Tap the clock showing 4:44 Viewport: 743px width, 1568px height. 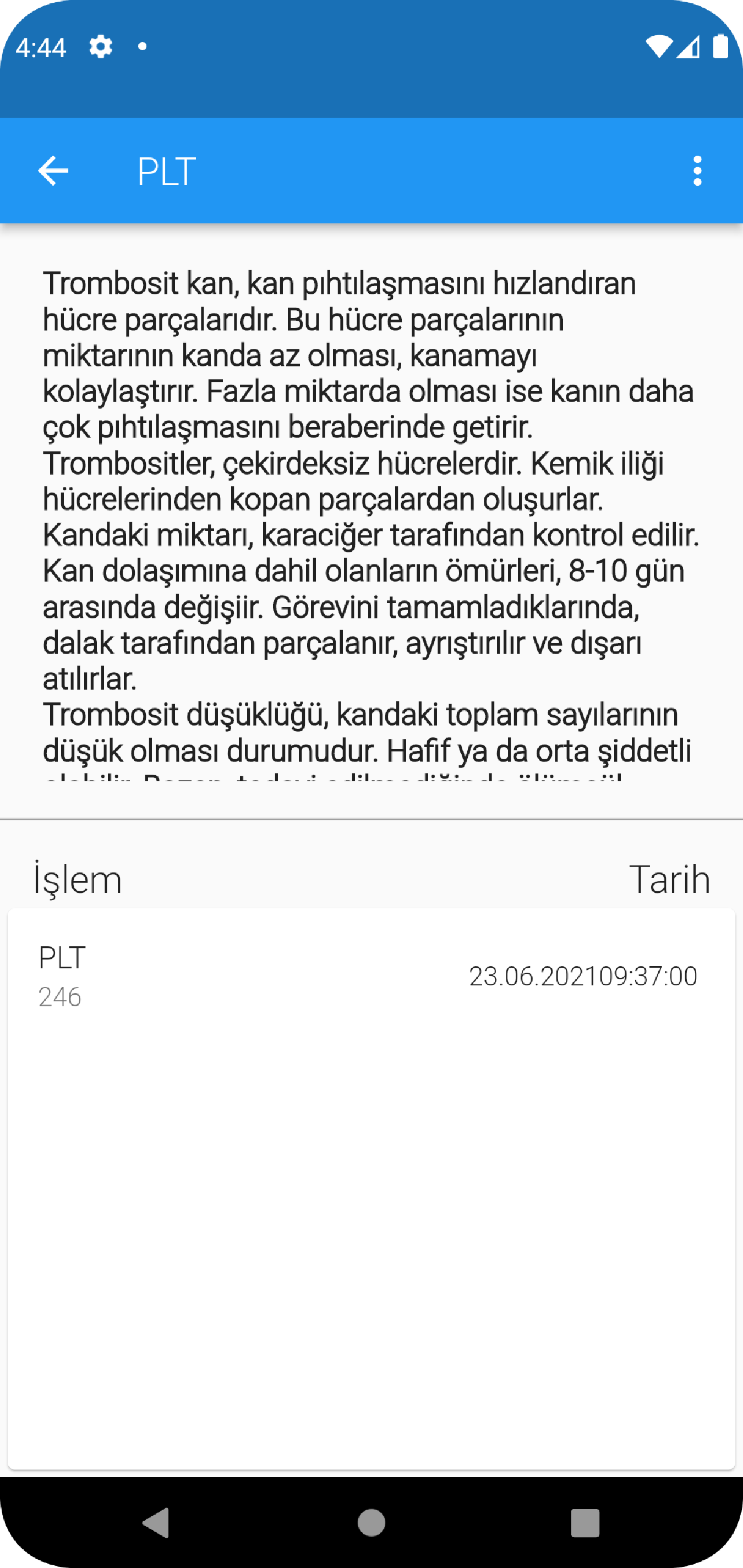41,47
